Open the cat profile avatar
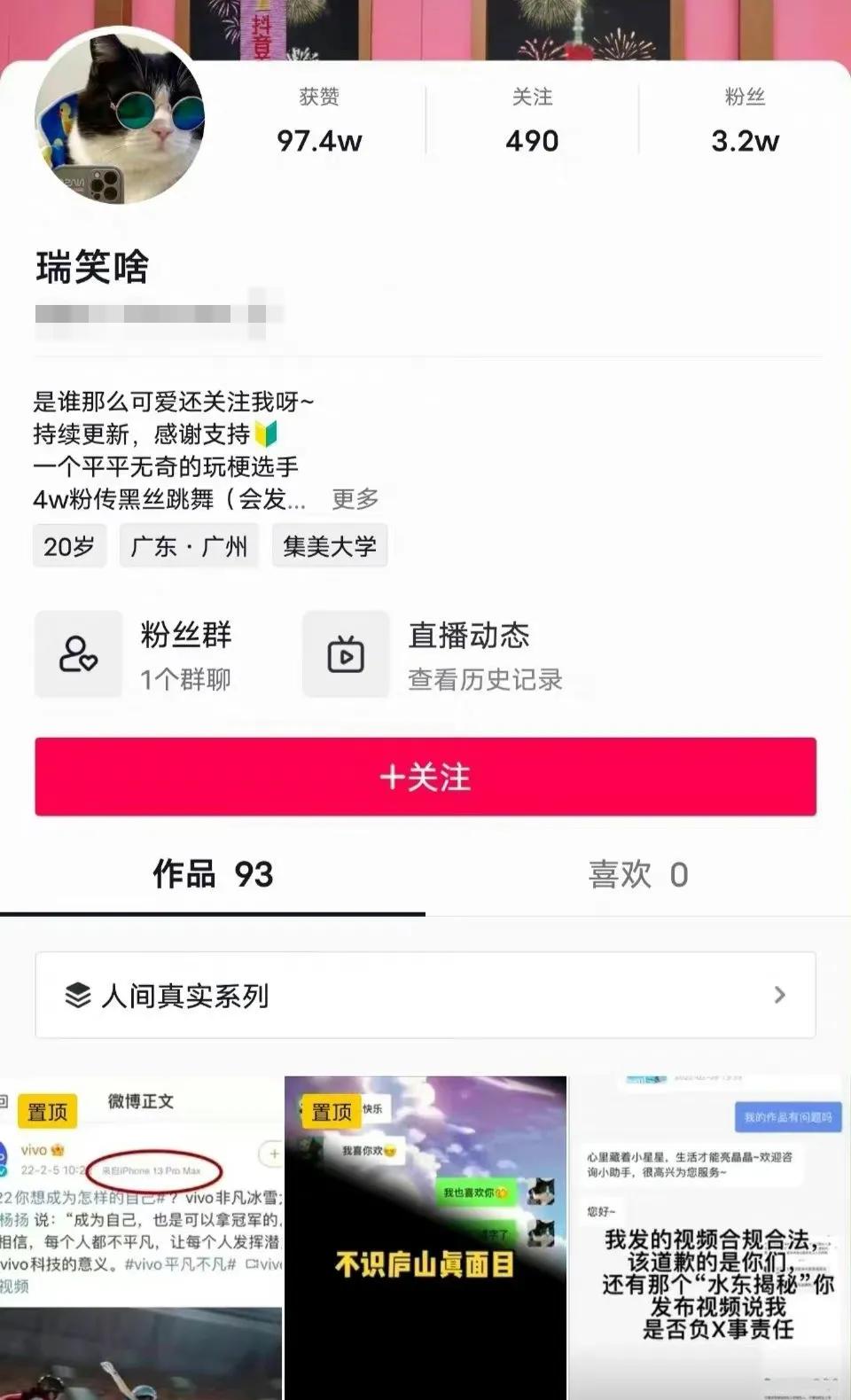This screenshot has height=1400, width=851. click(x=120, y=117)
